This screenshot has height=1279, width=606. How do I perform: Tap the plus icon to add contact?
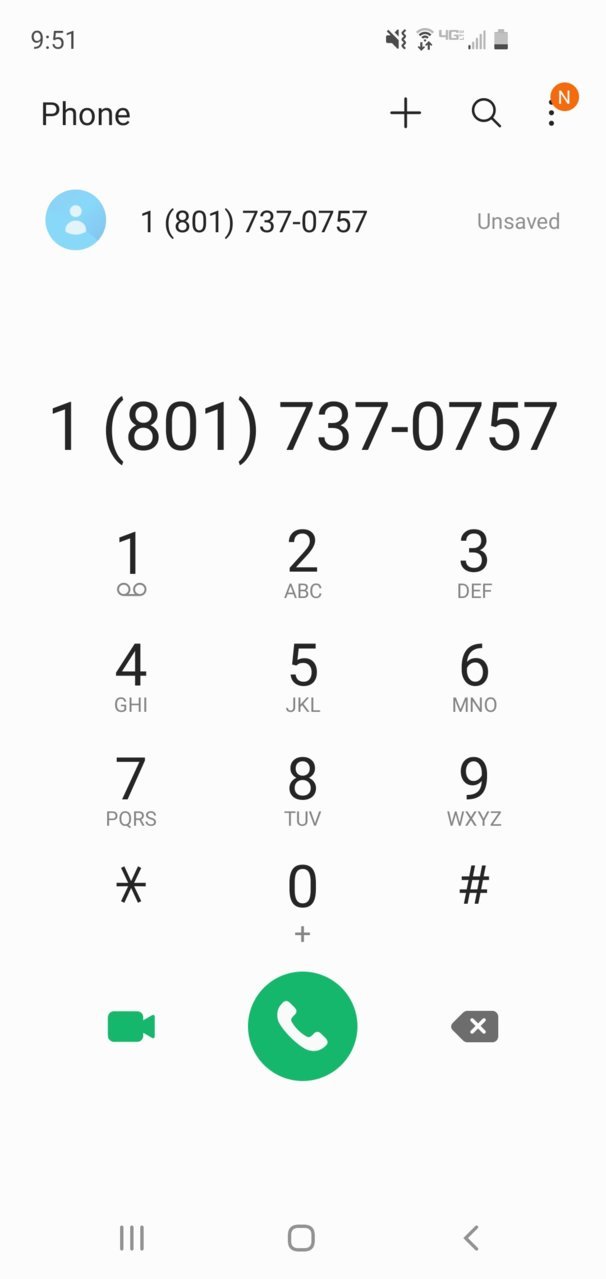click(405, 114)
